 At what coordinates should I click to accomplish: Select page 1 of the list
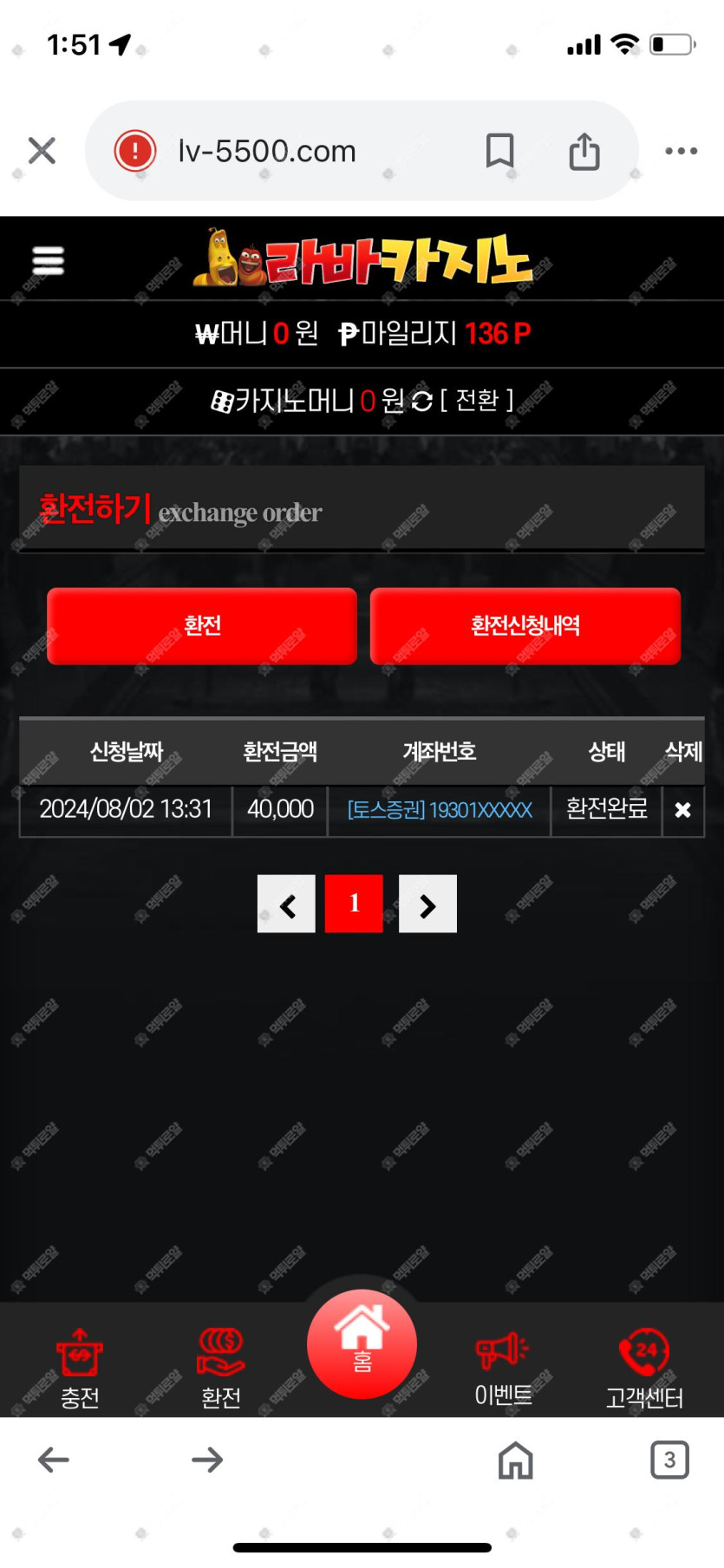point(354,904)
